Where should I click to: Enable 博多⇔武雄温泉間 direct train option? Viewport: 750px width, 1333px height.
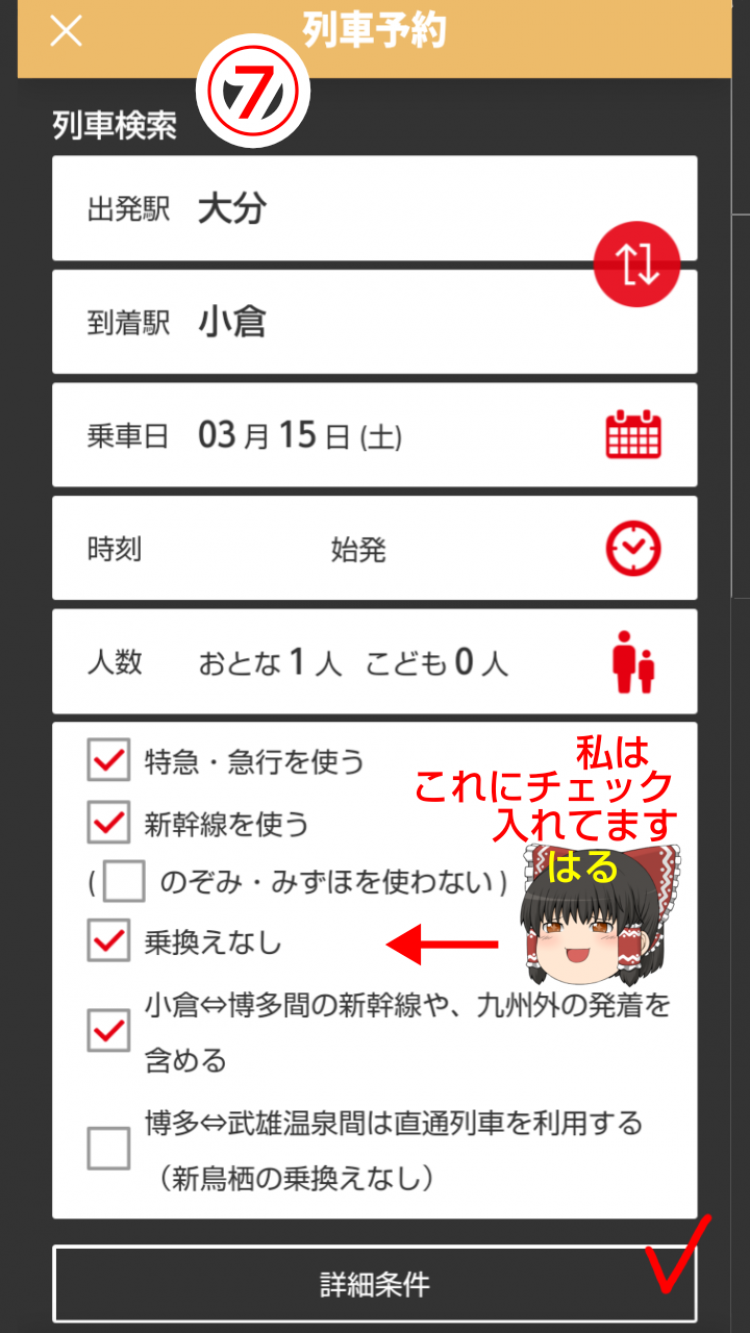point(108,1148)
